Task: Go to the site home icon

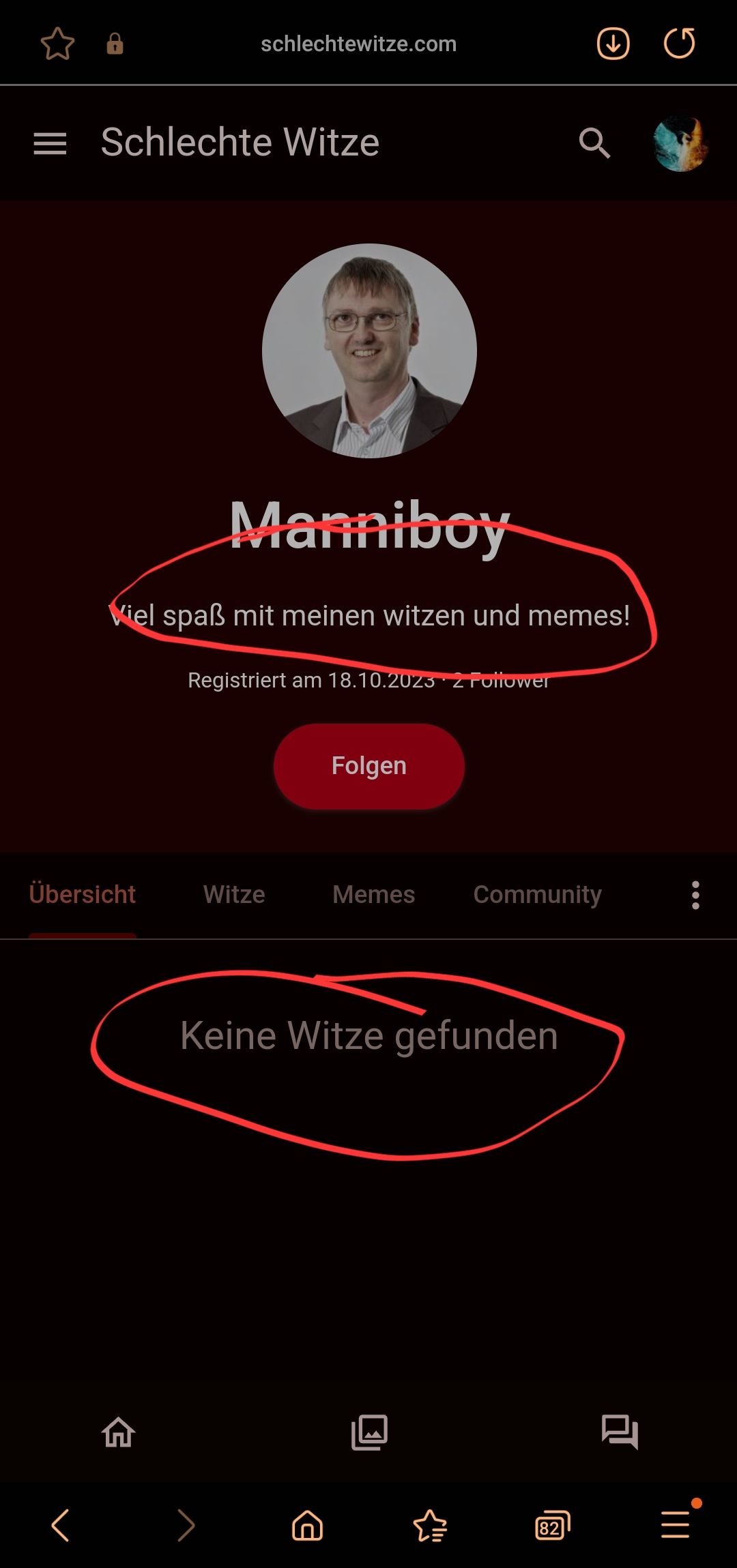Action: (119, 1432)
